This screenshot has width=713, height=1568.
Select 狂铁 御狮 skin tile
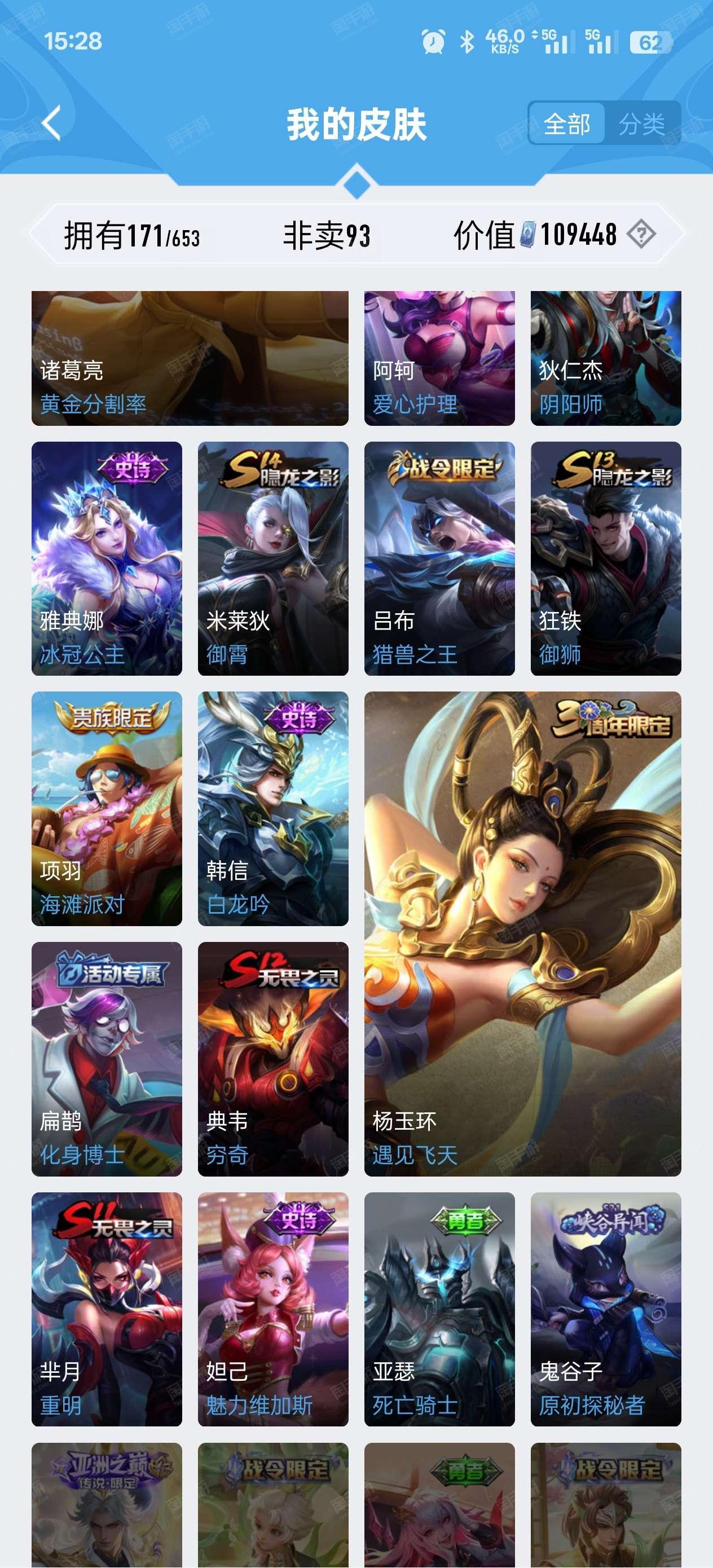(x=606, y=558)
